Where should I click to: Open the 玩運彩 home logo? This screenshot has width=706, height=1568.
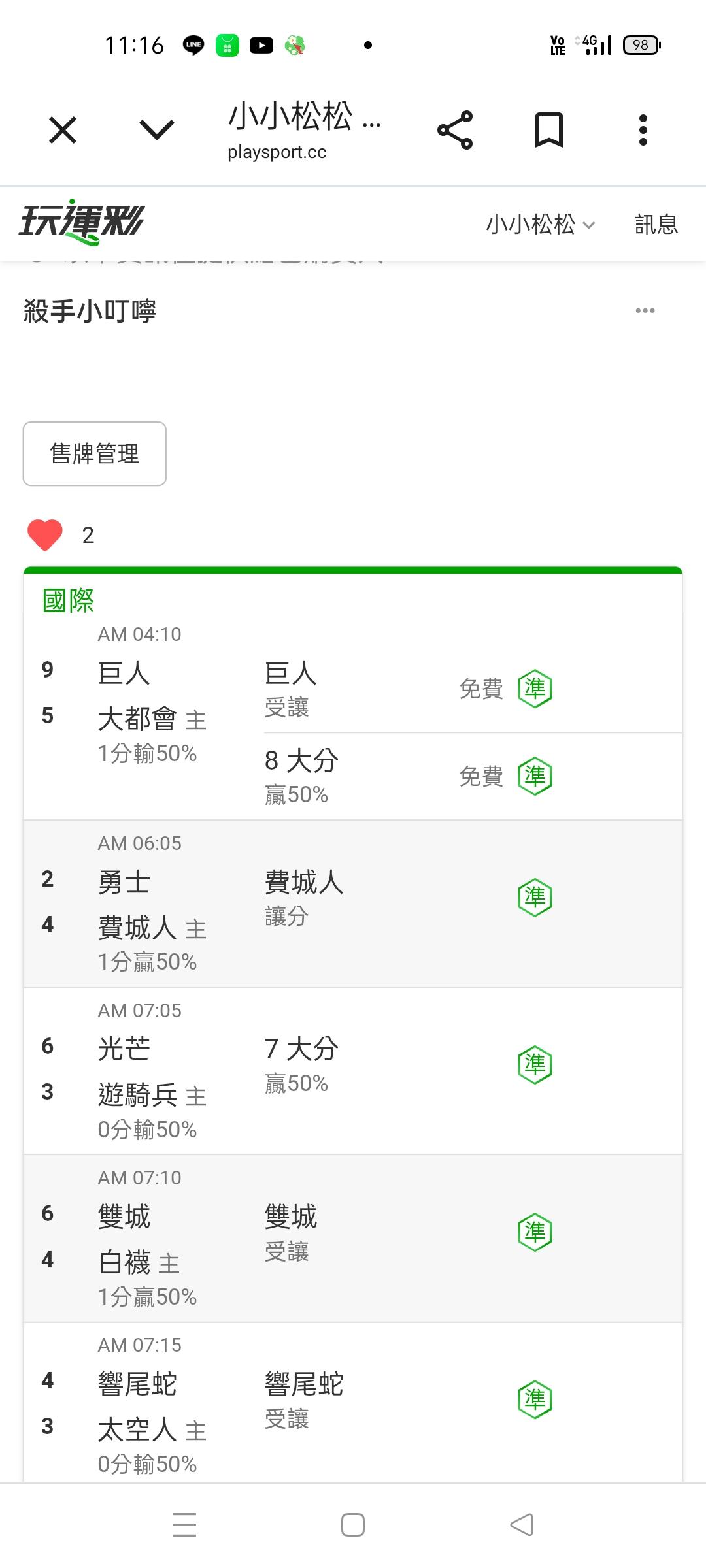pos(82,222)
